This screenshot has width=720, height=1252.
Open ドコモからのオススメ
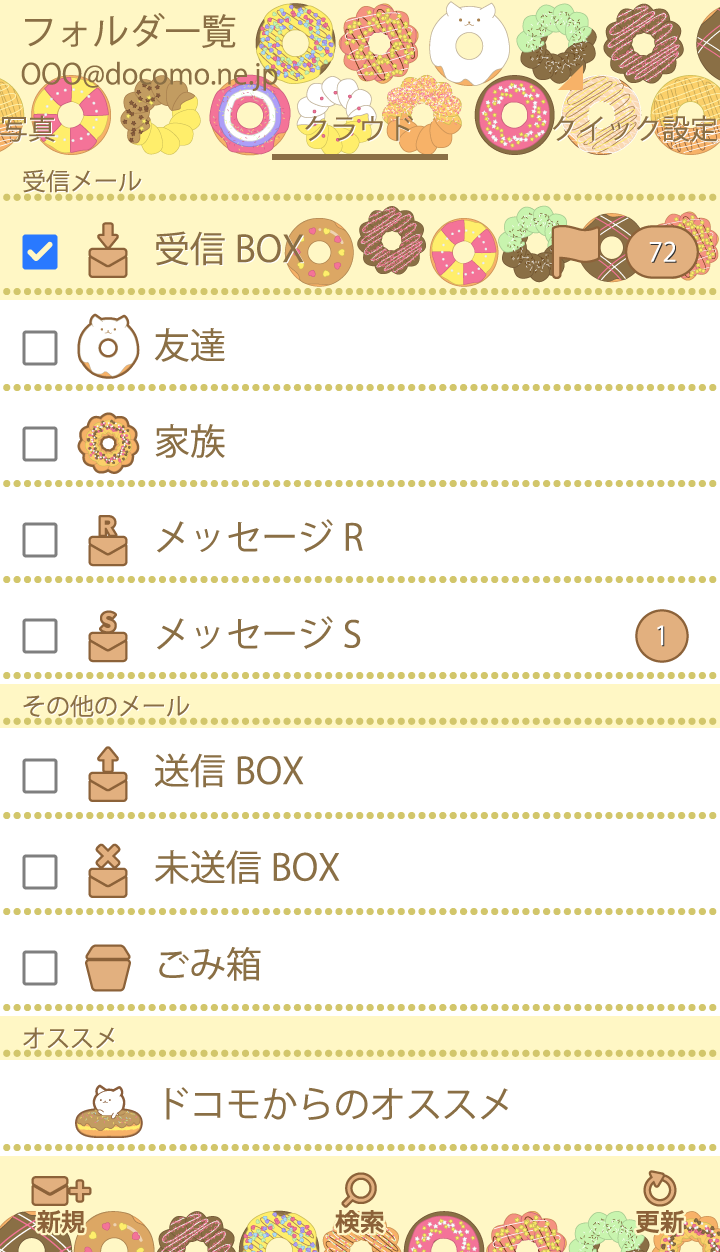[x=333, y=1104]
